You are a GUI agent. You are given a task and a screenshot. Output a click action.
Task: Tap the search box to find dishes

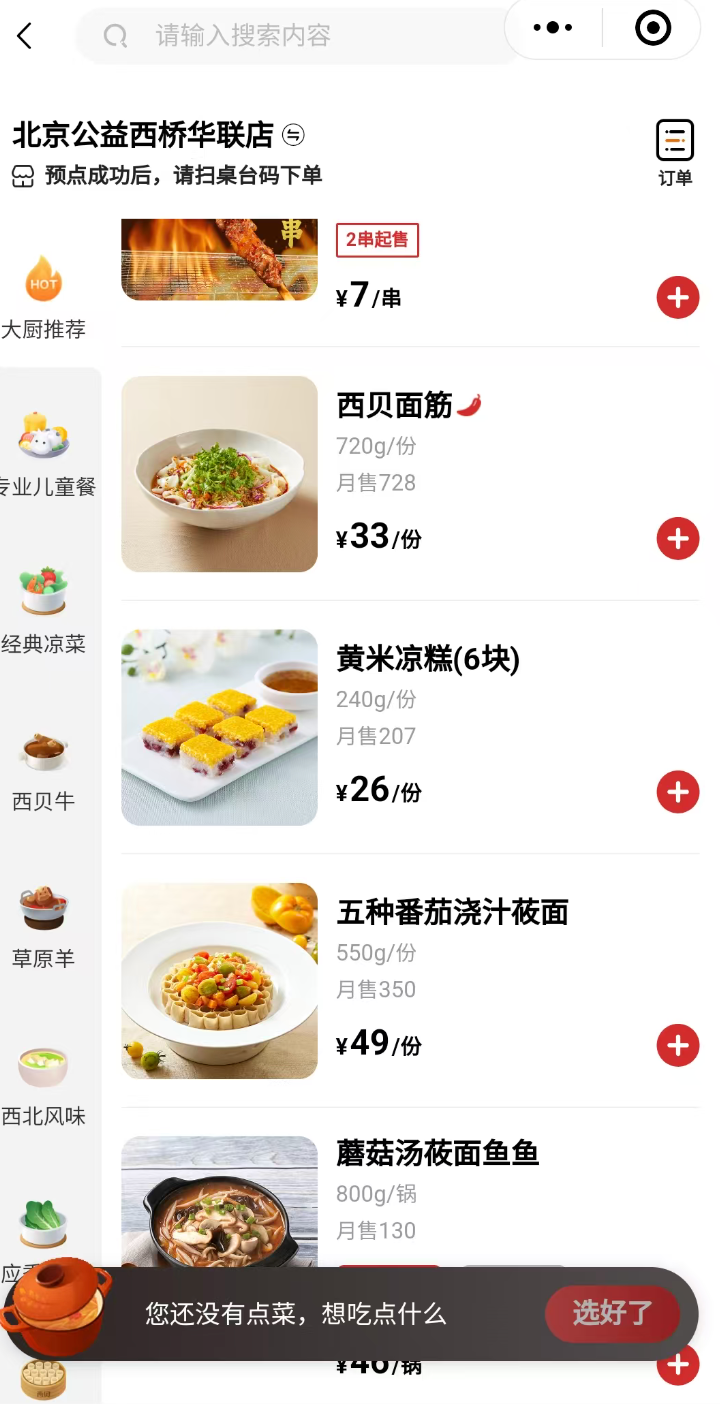point(300,36)
